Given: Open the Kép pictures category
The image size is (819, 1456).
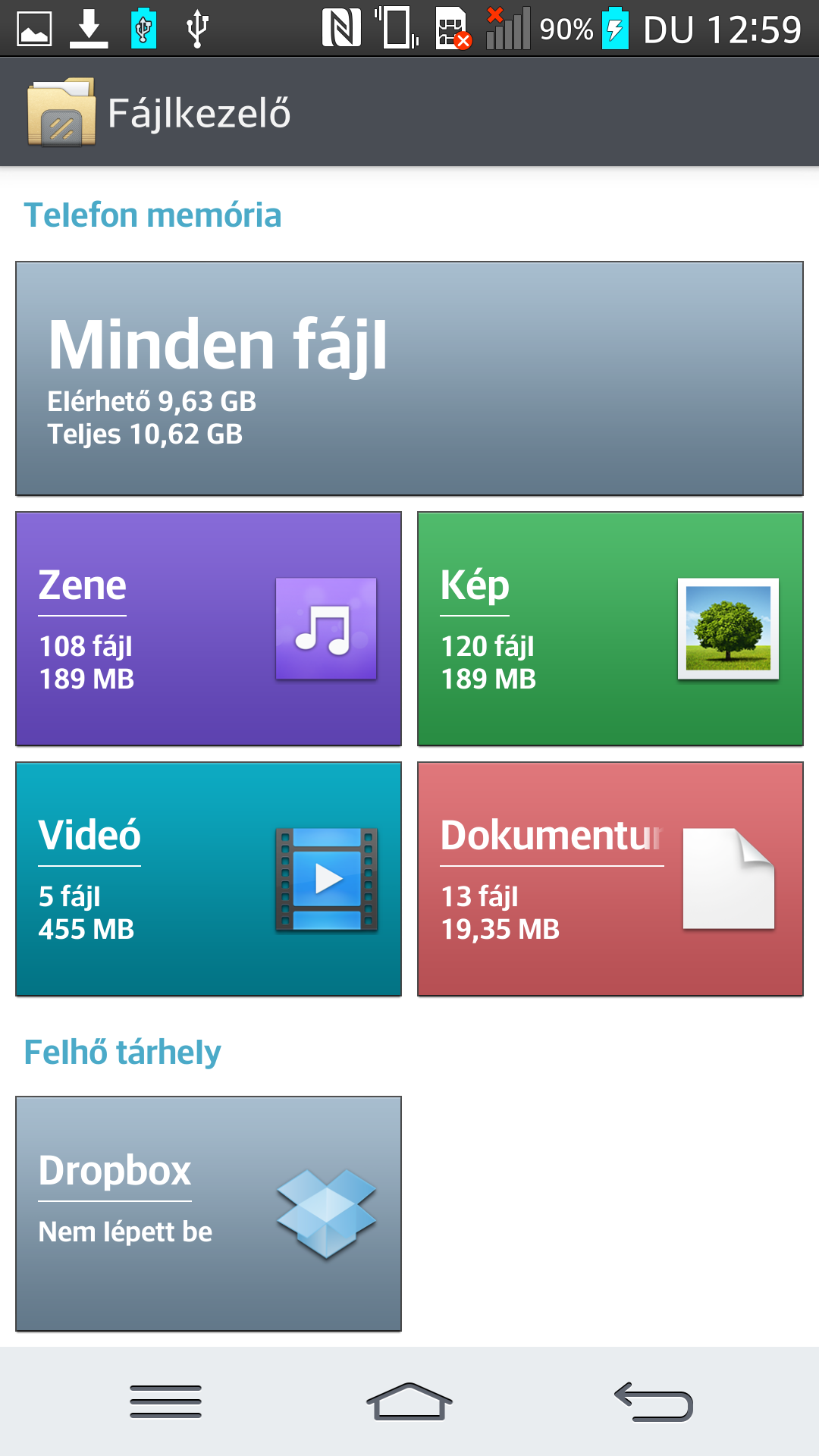Looking at the screenshot, I should 610,628.
